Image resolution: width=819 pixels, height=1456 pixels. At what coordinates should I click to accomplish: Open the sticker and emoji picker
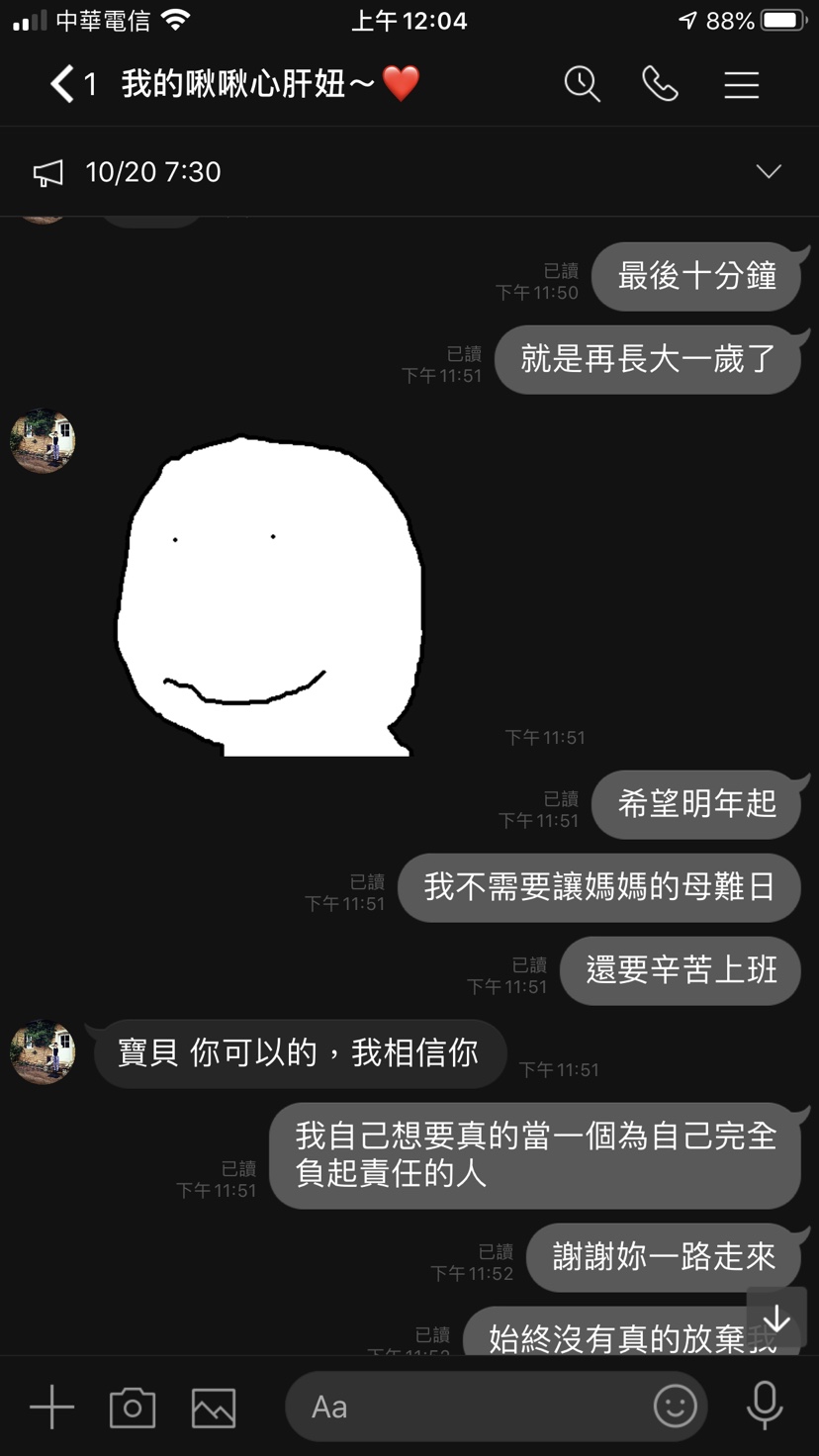coord(676,1407)
